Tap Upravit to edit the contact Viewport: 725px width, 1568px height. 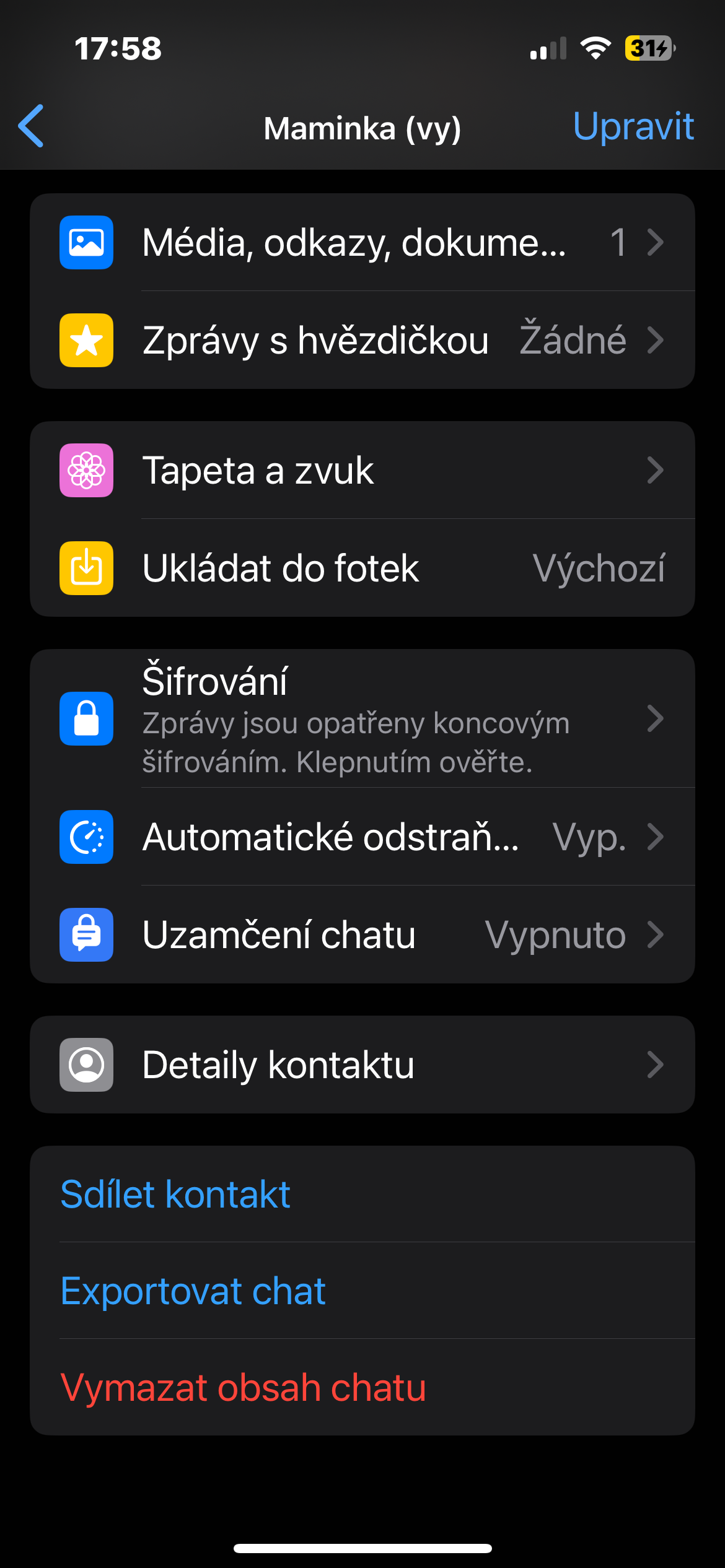[x=633, y=127]
